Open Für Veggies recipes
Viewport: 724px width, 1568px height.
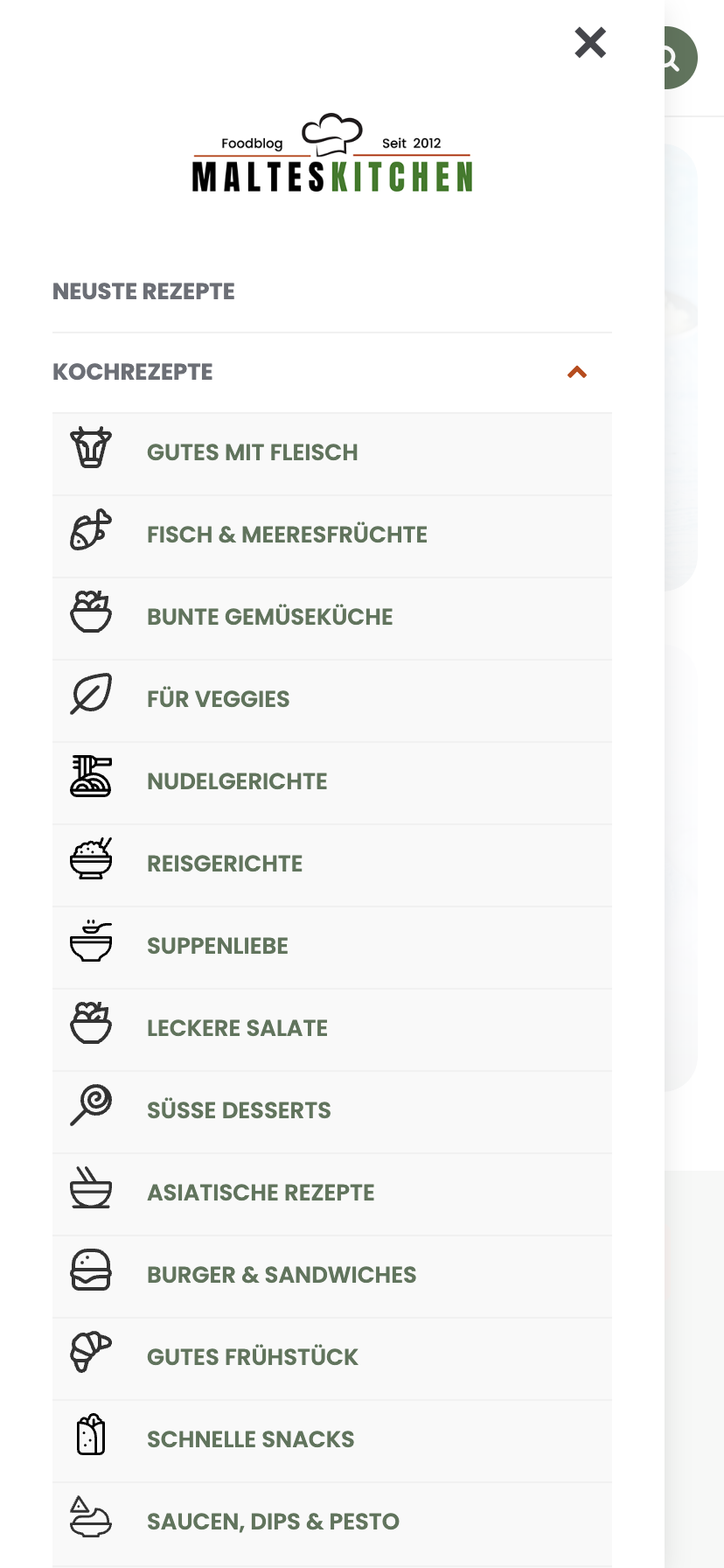[x=218, y=699]
